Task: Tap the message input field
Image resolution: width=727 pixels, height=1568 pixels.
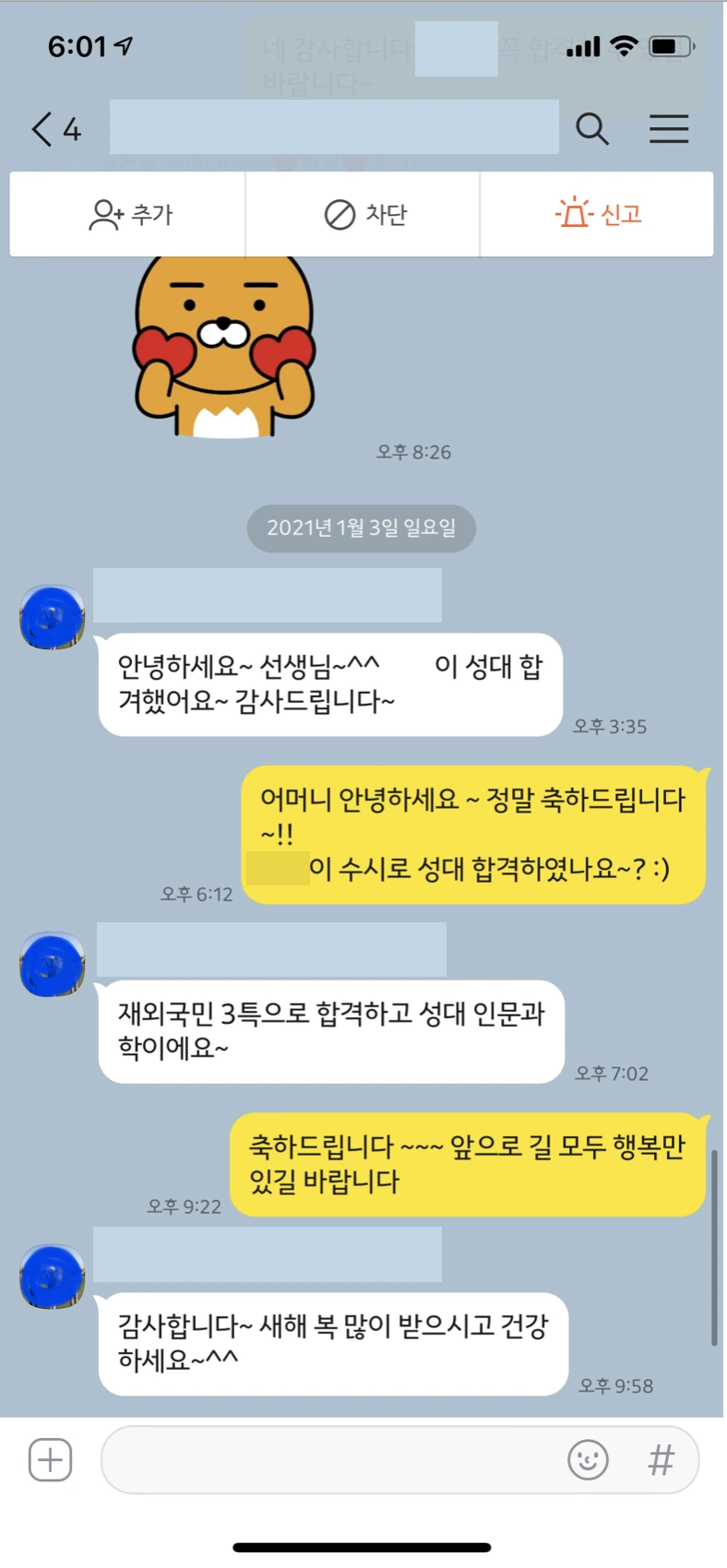Action: coord(341,1460)
